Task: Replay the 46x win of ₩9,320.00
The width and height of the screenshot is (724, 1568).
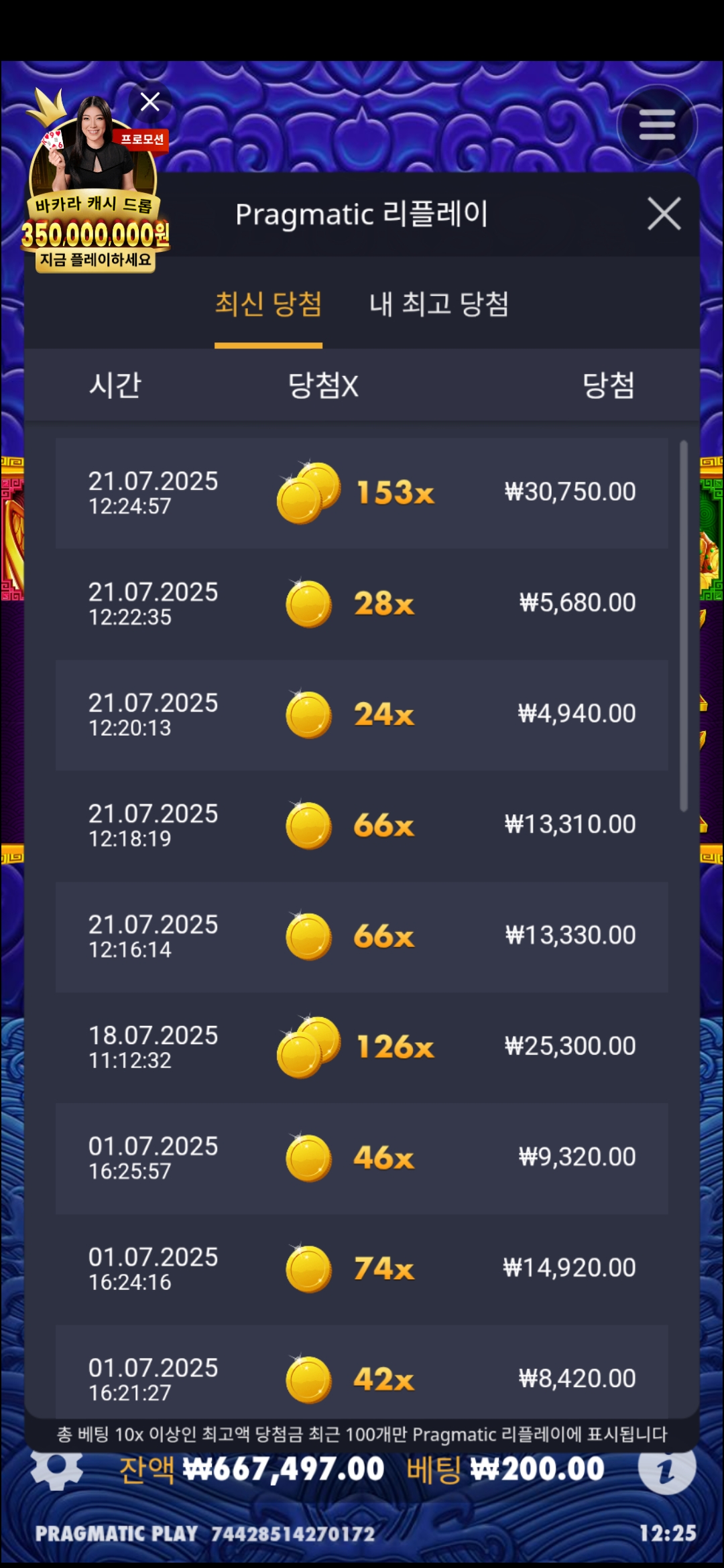Action: coord(362,1158)
